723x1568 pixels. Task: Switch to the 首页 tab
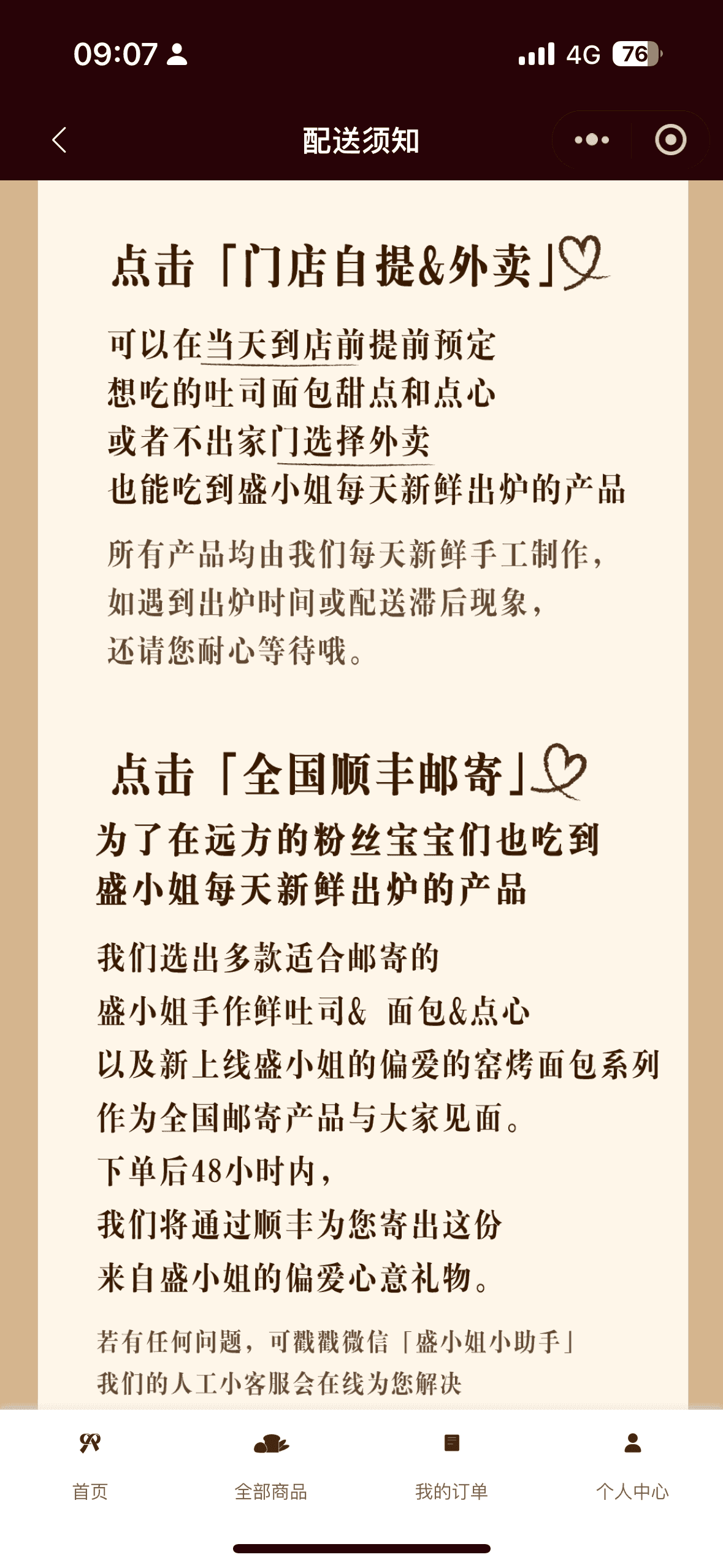click(90, 1466)
